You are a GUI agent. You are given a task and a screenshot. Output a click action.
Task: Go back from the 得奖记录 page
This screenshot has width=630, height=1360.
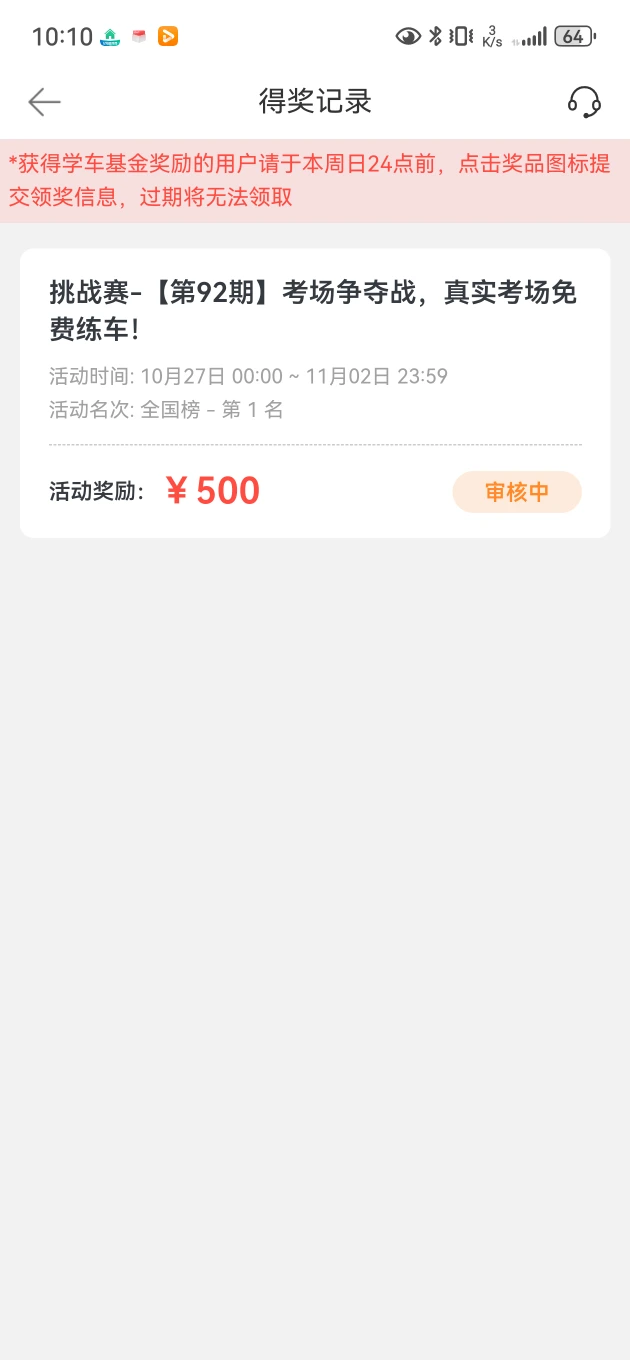(x=44, y=102)
